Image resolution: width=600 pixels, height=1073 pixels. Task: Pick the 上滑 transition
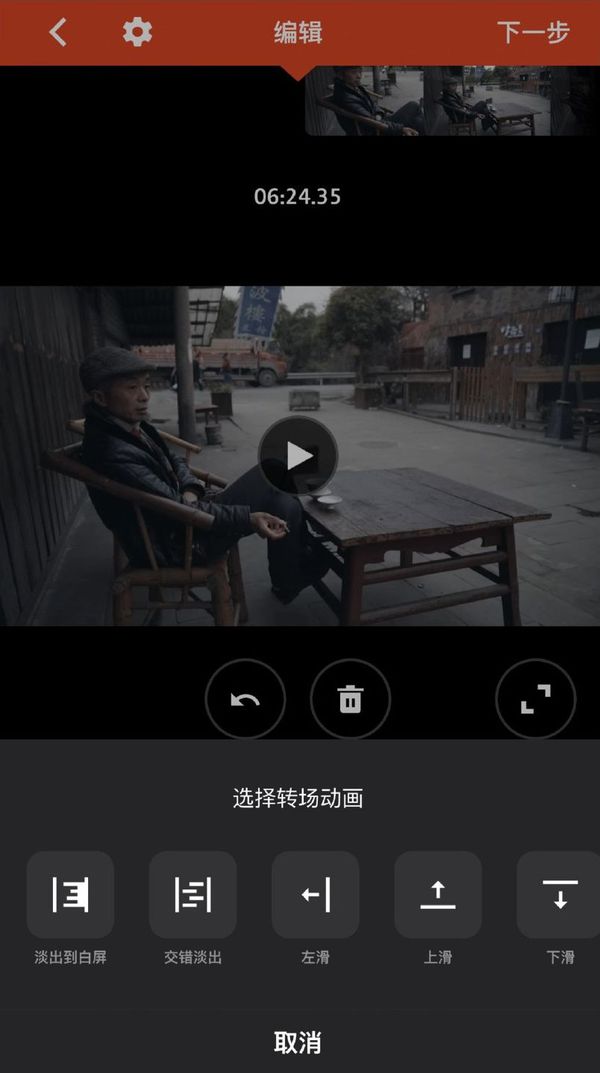point(438,895)
